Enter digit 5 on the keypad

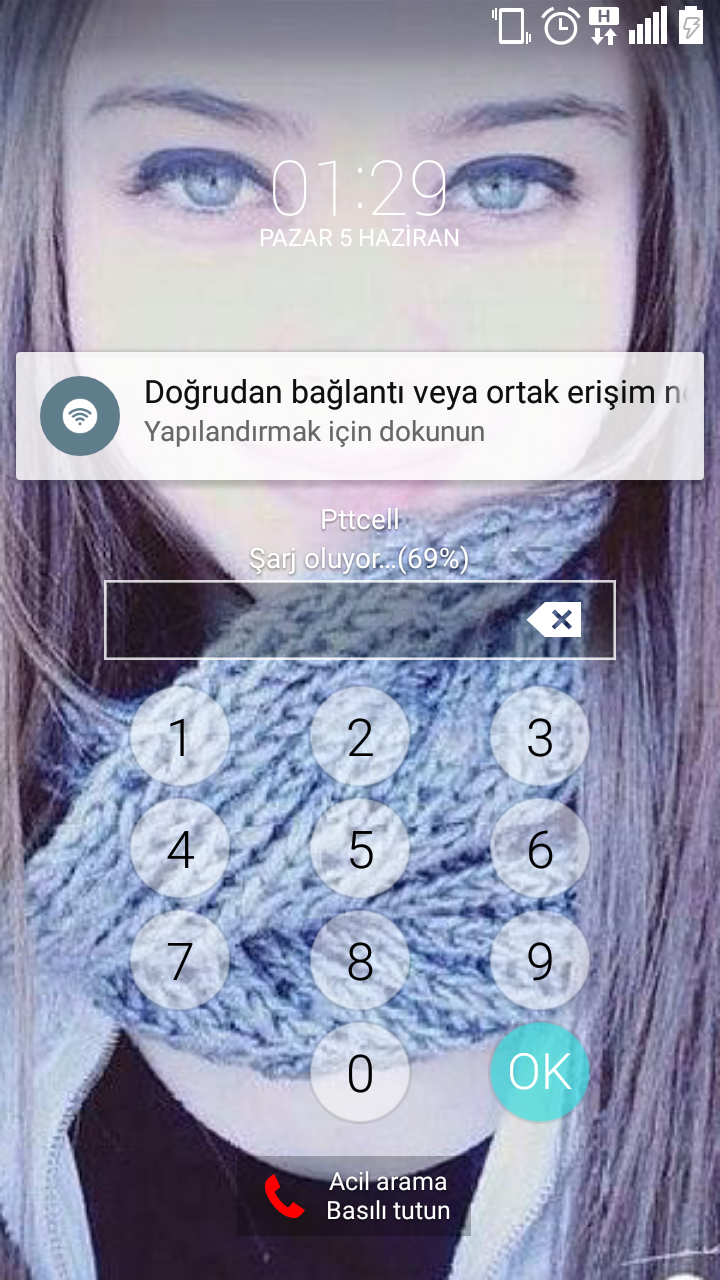coord(360,849)
